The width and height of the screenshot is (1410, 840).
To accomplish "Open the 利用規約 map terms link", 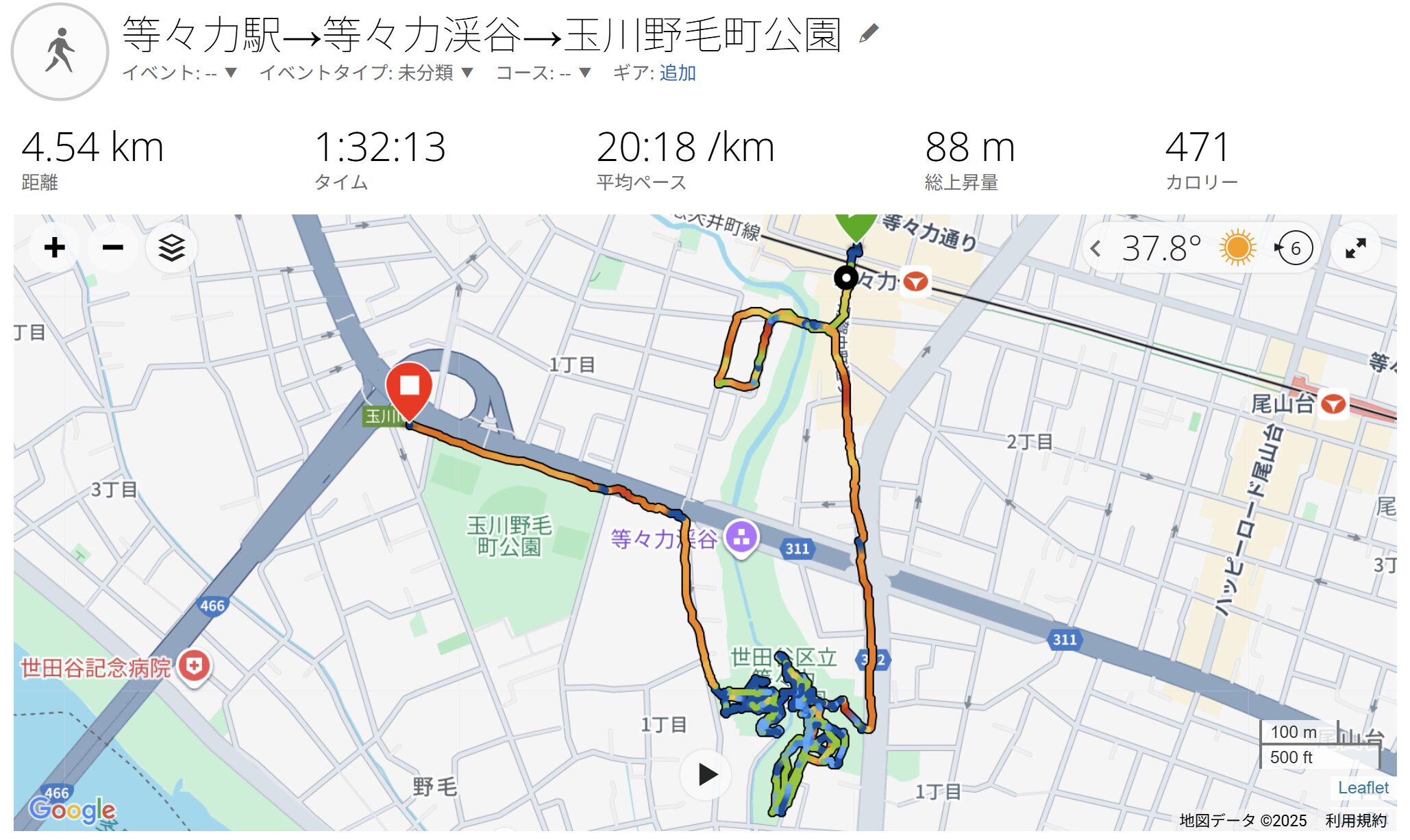I will coord(1355,820).
